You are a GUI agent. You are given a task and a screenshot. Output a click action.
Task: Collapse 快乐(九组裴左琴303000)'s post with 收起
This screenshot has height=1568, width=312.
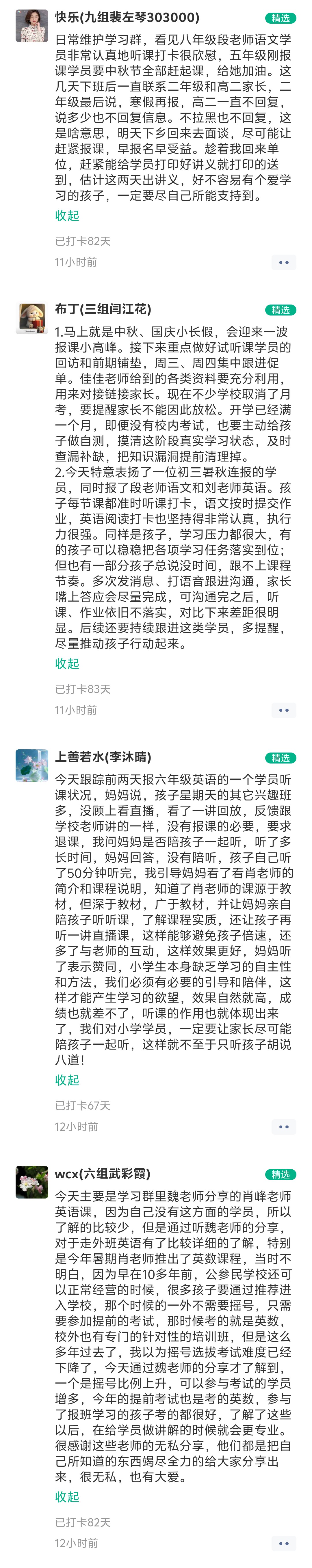point(67,215)
